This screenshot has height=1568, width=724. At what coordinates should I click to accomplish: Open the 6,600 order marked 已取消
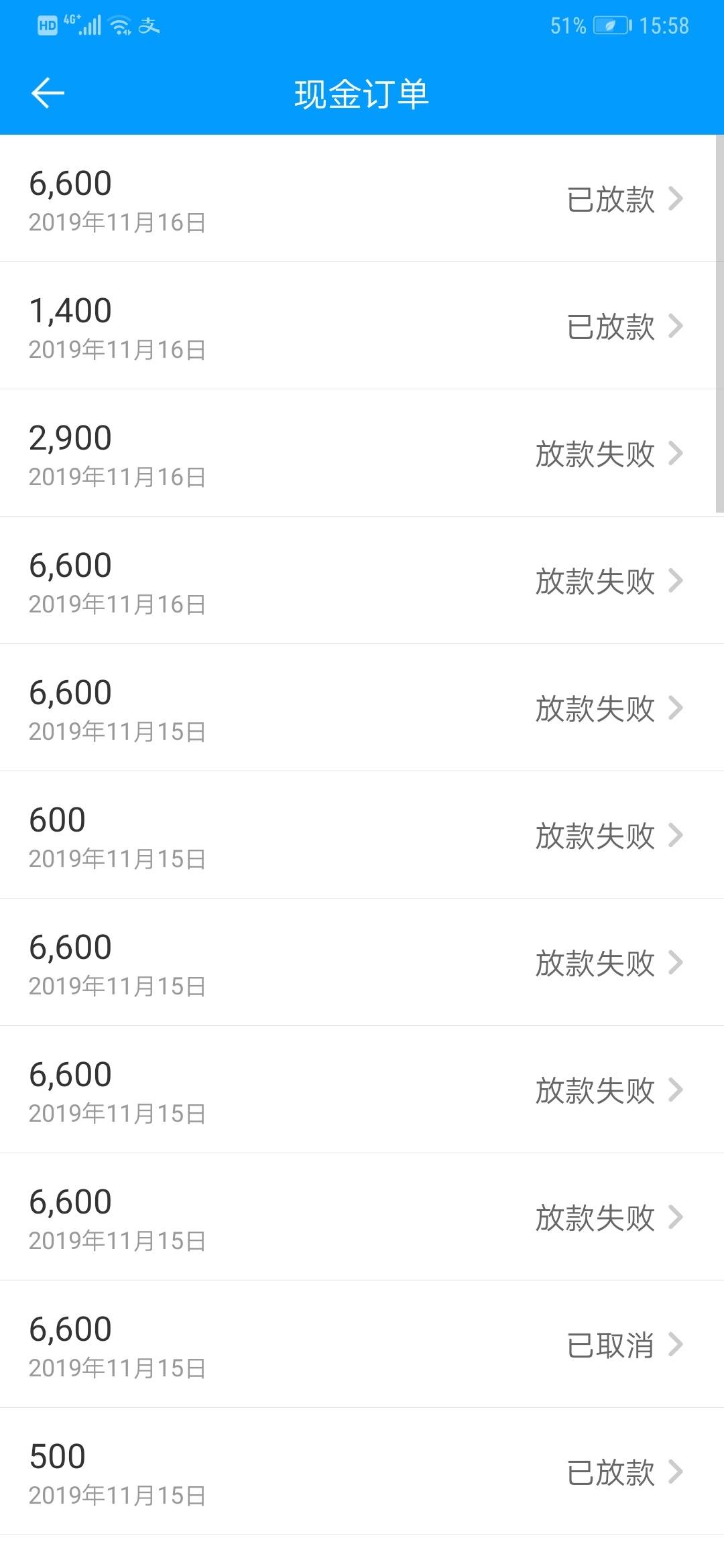pyautogui.click(x=362, y=1344)
